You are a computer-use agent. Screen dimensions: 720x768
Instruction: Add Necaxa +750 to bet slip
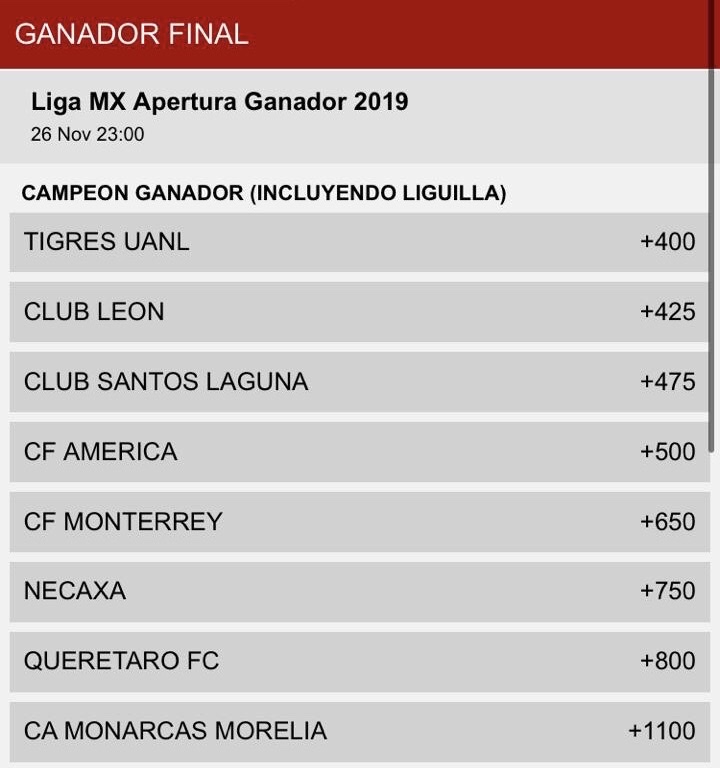(x=360, y=591)
